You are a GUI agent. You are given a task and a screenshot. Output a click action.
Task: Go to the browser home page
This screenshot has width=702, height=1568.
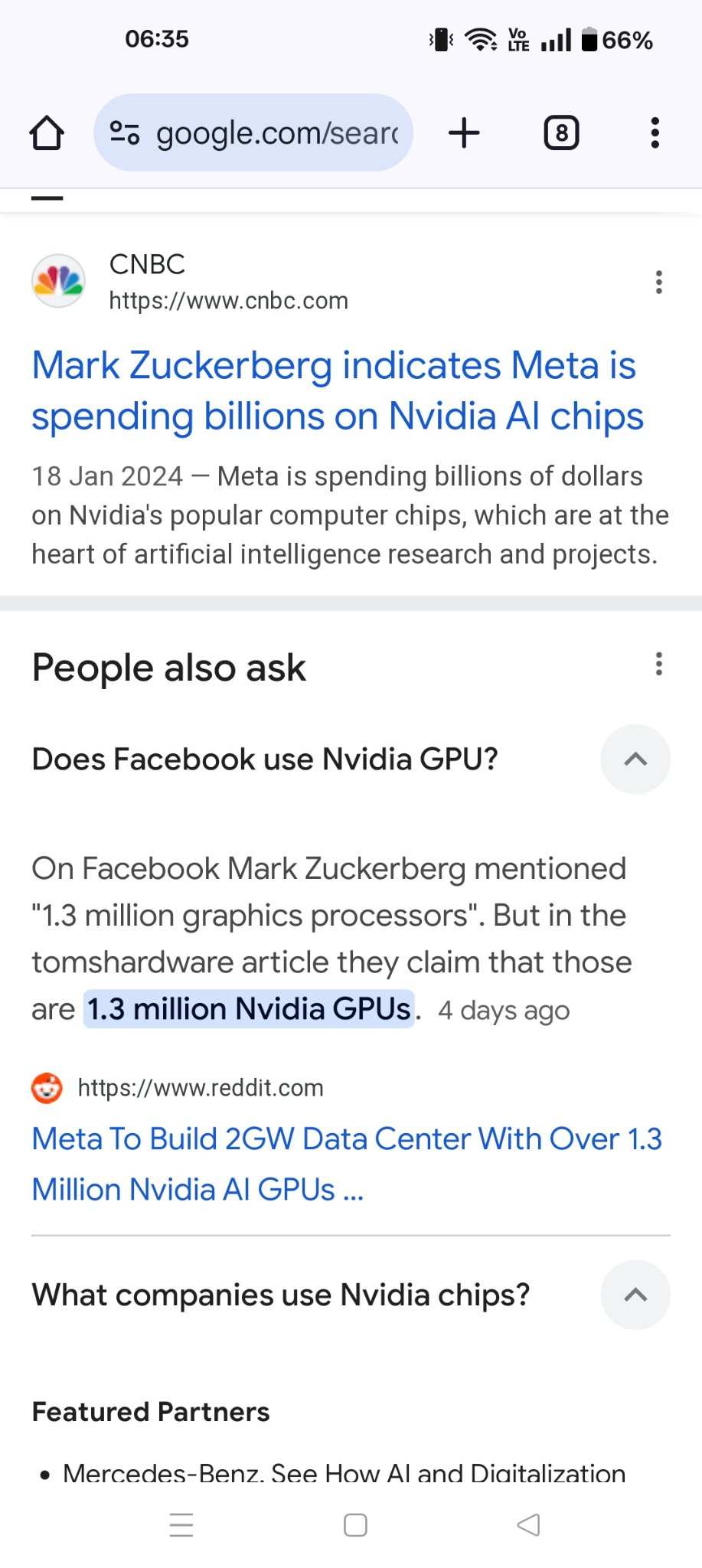[x=47, y=133]
